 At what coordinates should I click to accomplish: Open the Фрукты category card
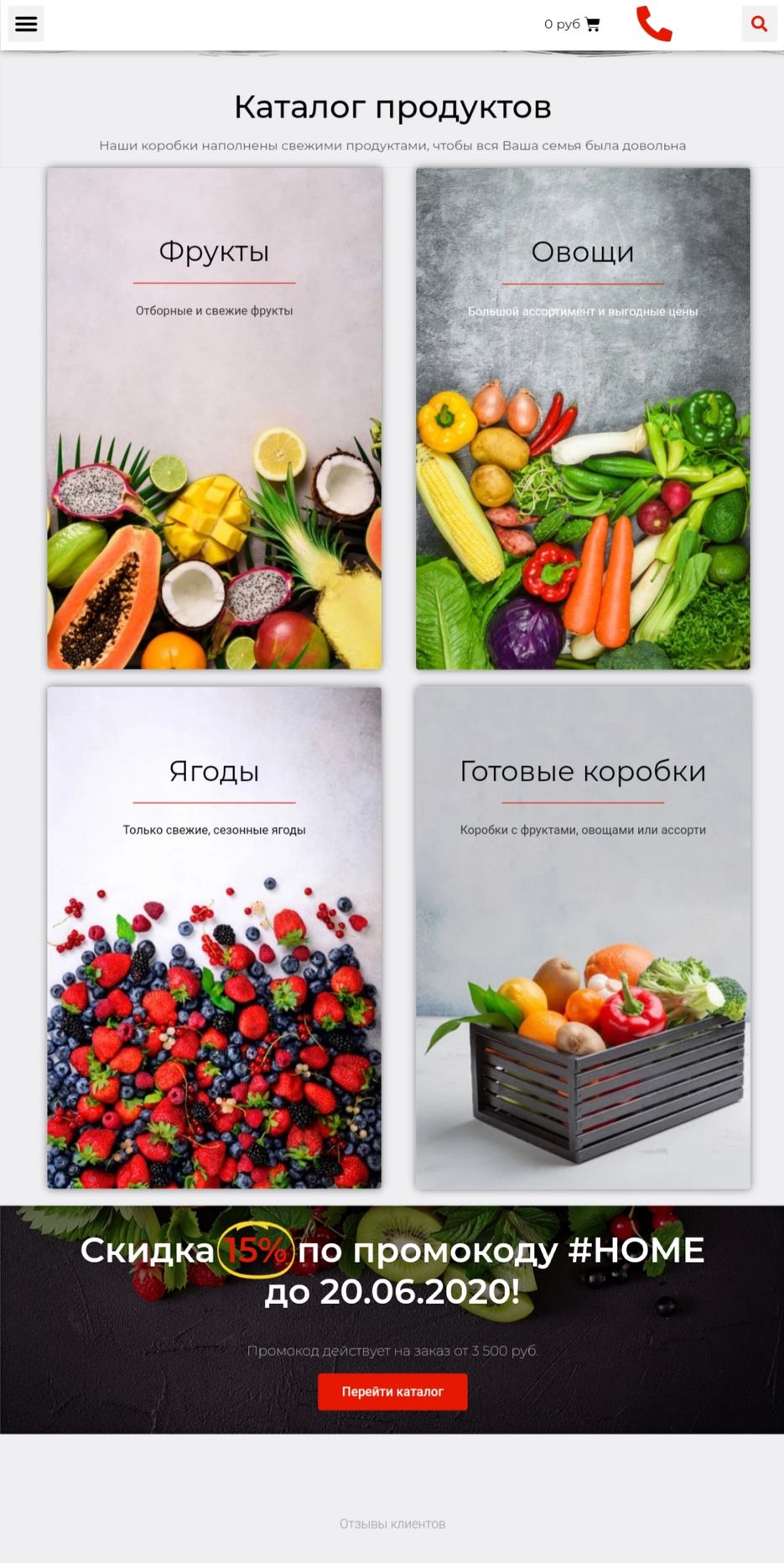214,418
